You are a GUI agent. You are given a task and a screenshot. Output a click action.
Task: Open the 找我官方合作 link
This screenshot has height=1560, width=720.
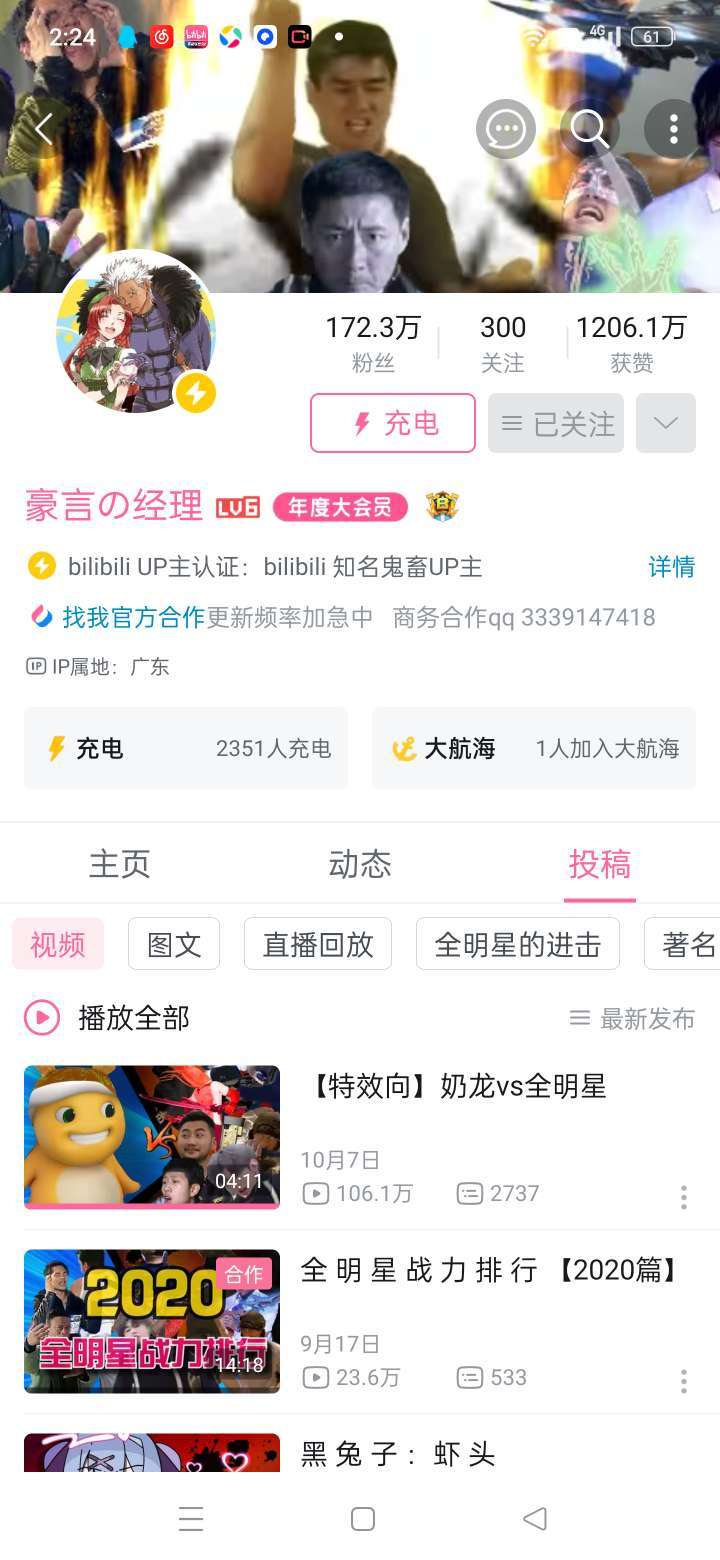(133, 617)
